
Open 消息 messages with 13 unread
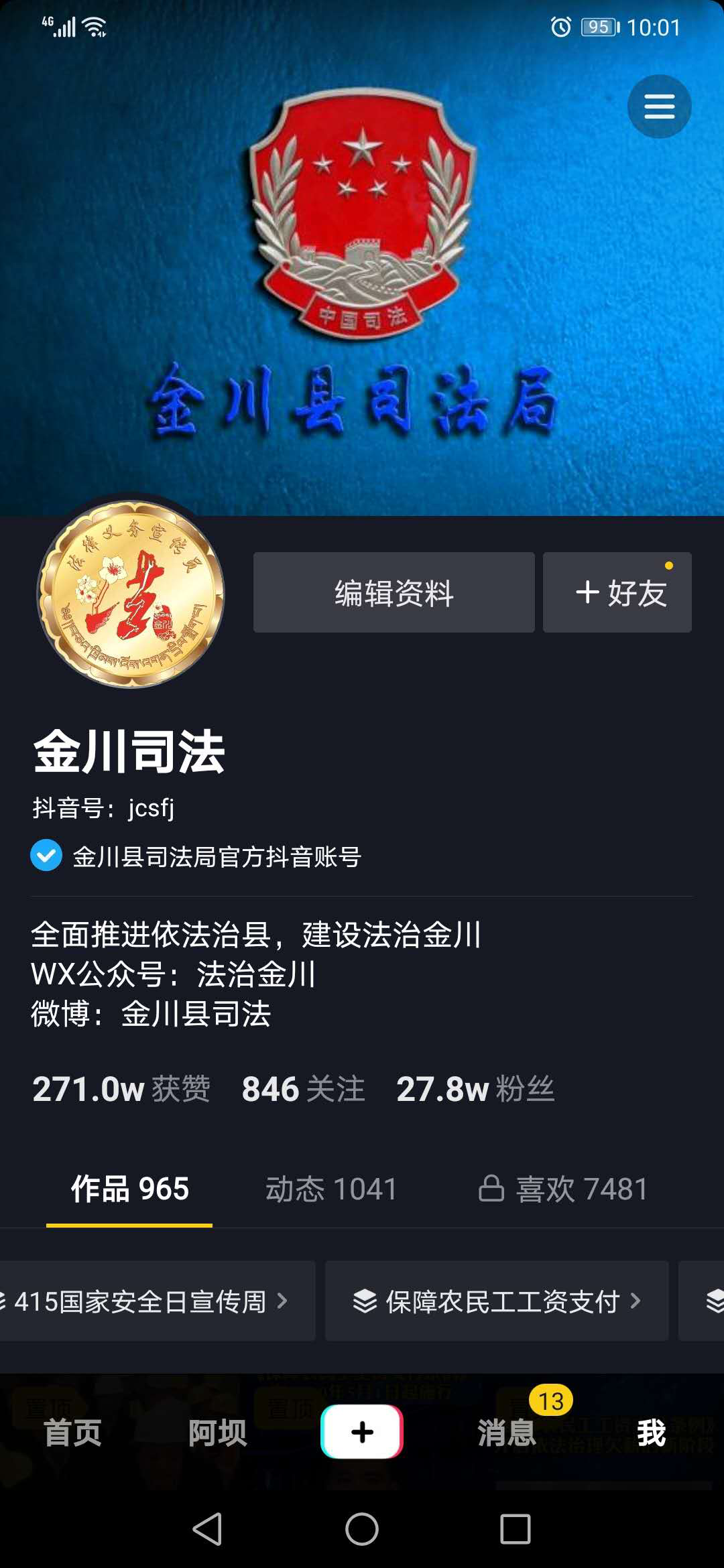[x=507, y=1433]
